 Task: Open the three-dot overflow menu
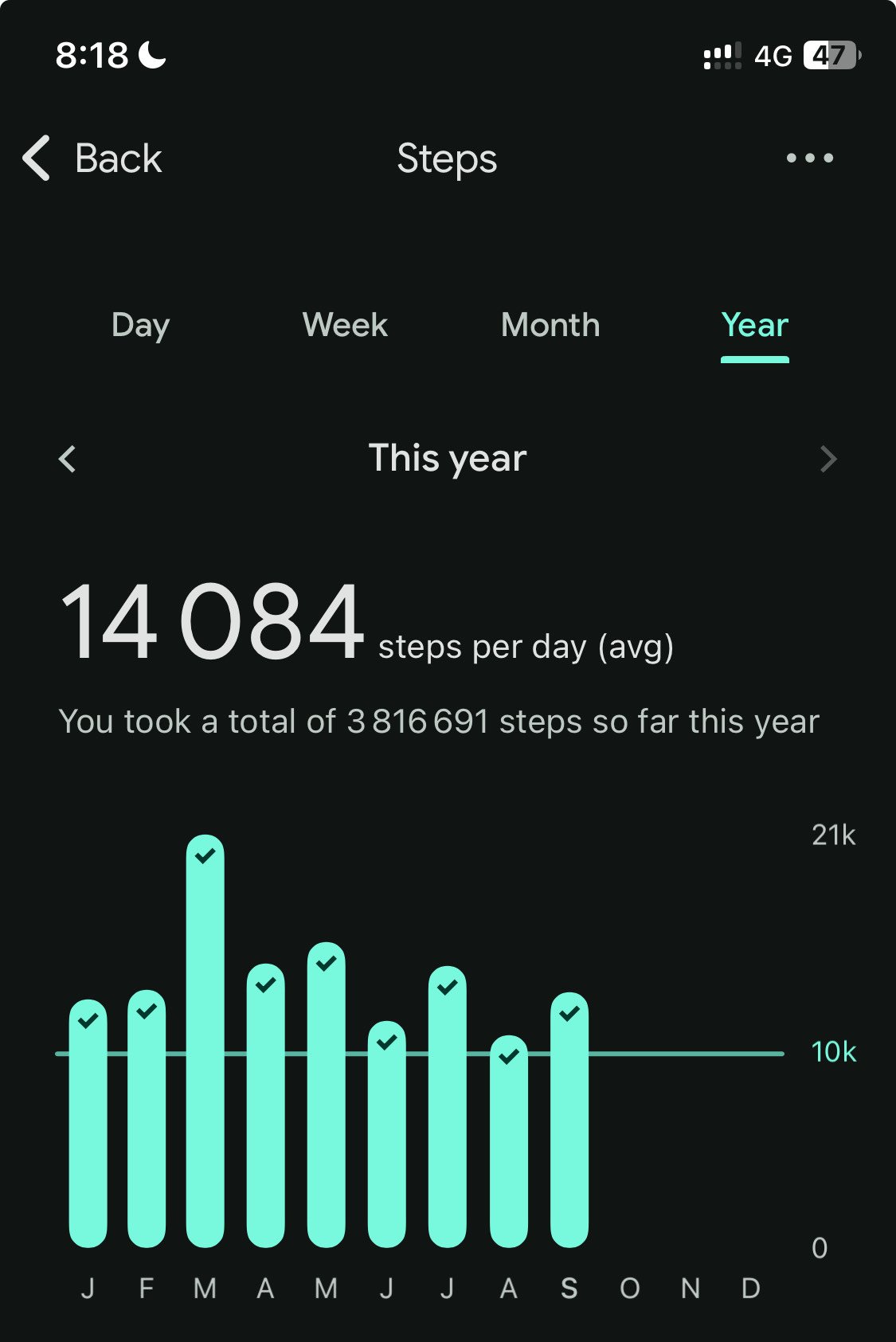click(809, 158)
